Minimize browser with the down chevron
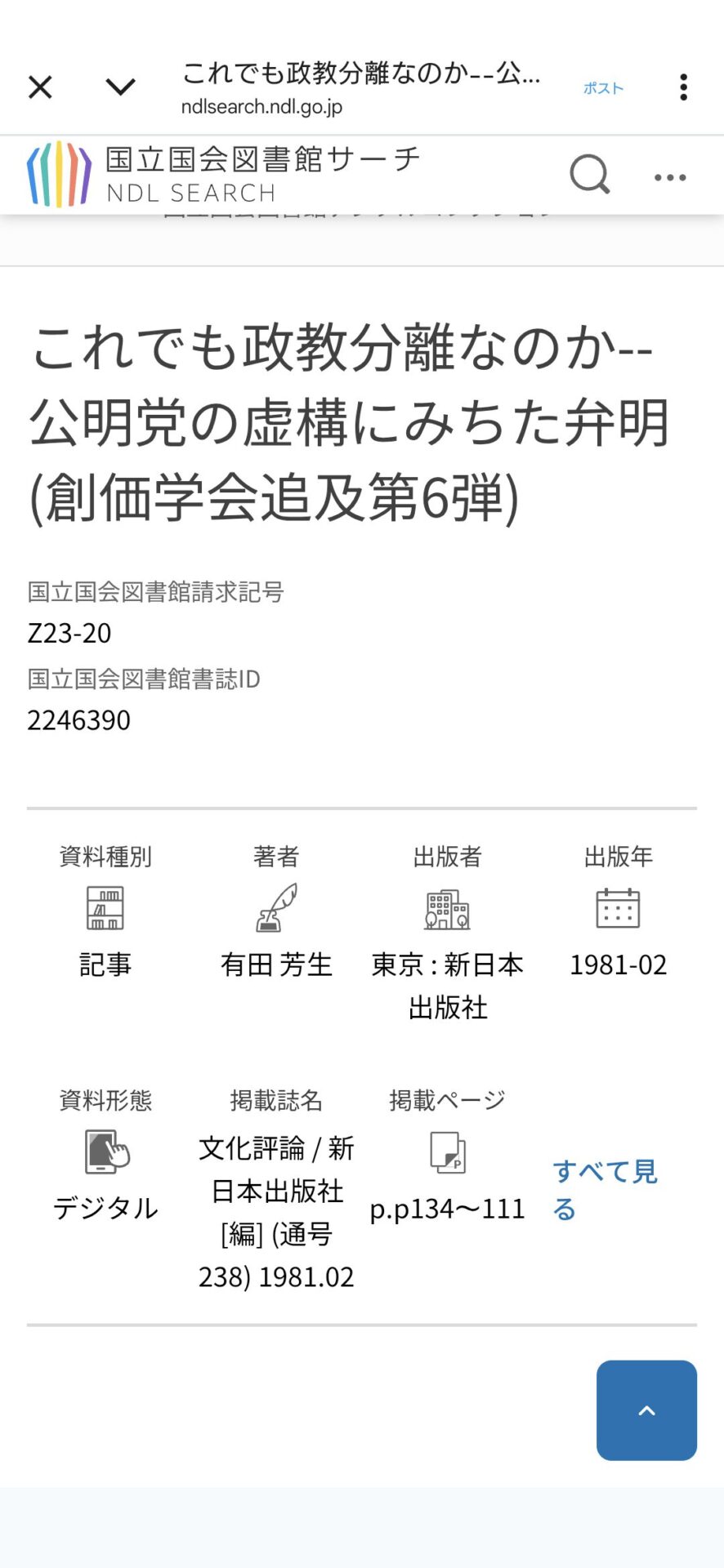The height and width of the screenshot is (1568, 724). (x=120, y=87)
